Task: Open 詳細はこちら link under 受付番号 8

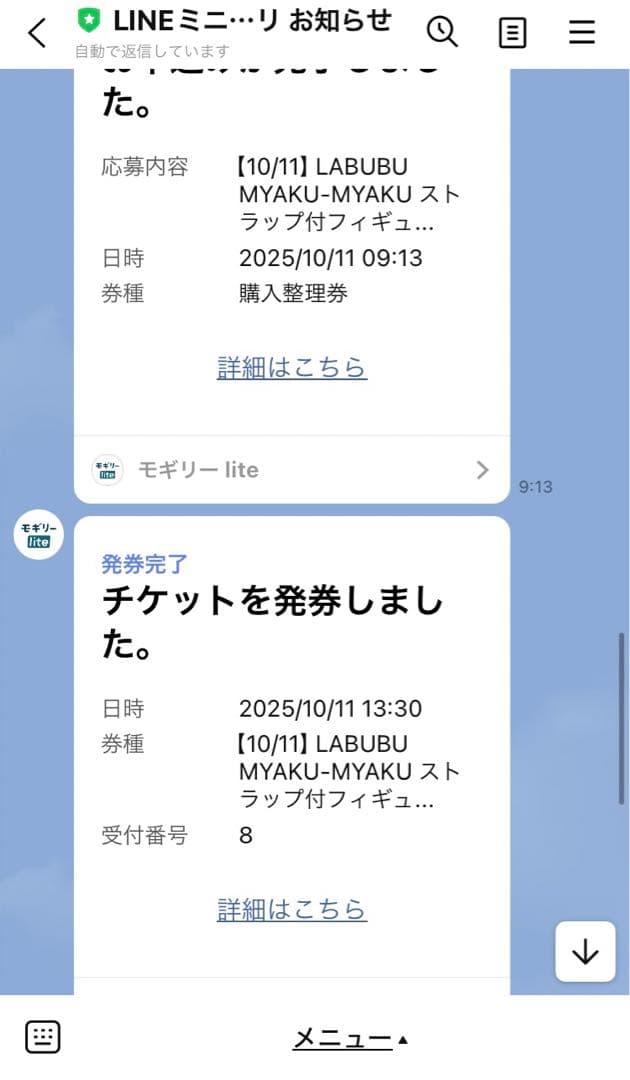Action: tap(291, 909)
